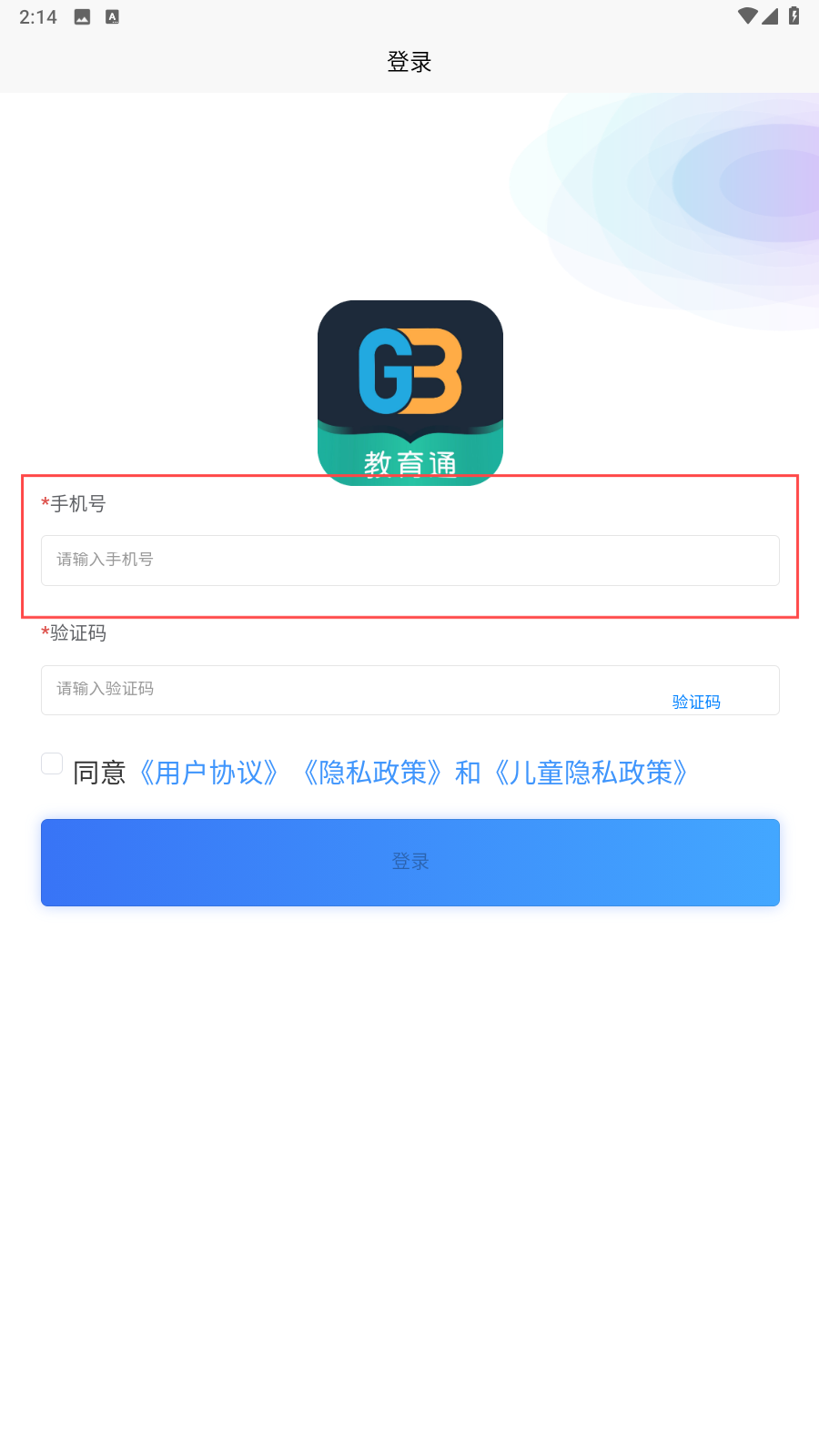This screenshot has width=819, height=1456.
Task: Focus the phone number input field
Action: 409,561
